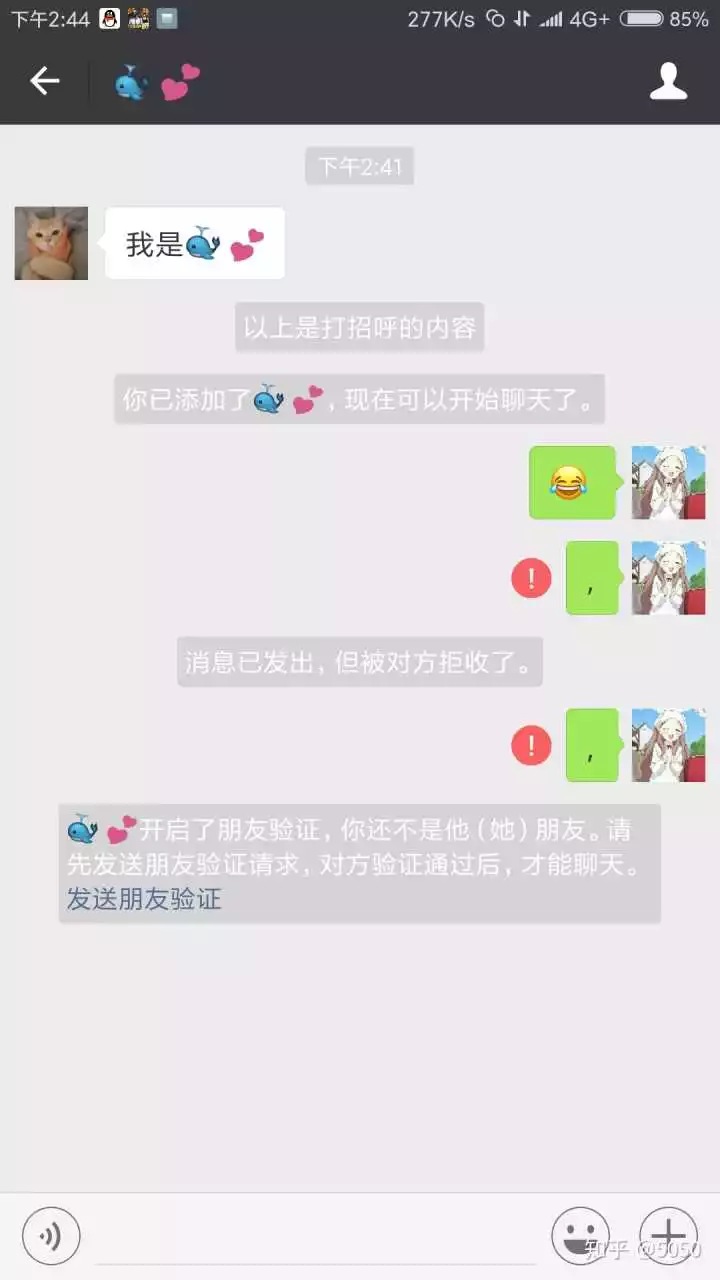Image resolution: width=720 pixels, height=1280 pixels.
Task: Open contact details with the person icon
Action: (668, 81)
